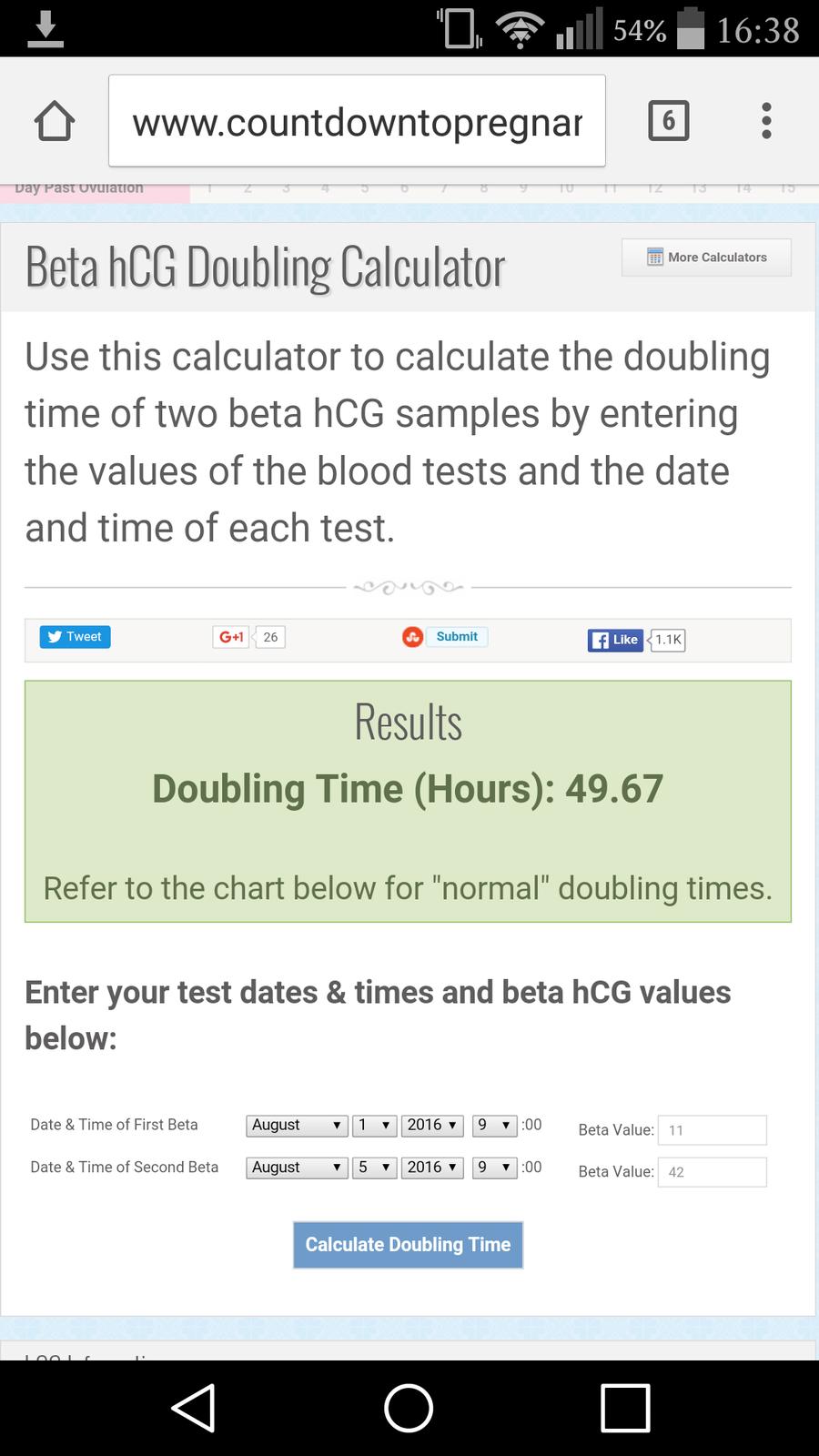Tap the URL address bar
Viewport: 819px width, 1456px height.
pyautogui.click(x=357, y=121)
